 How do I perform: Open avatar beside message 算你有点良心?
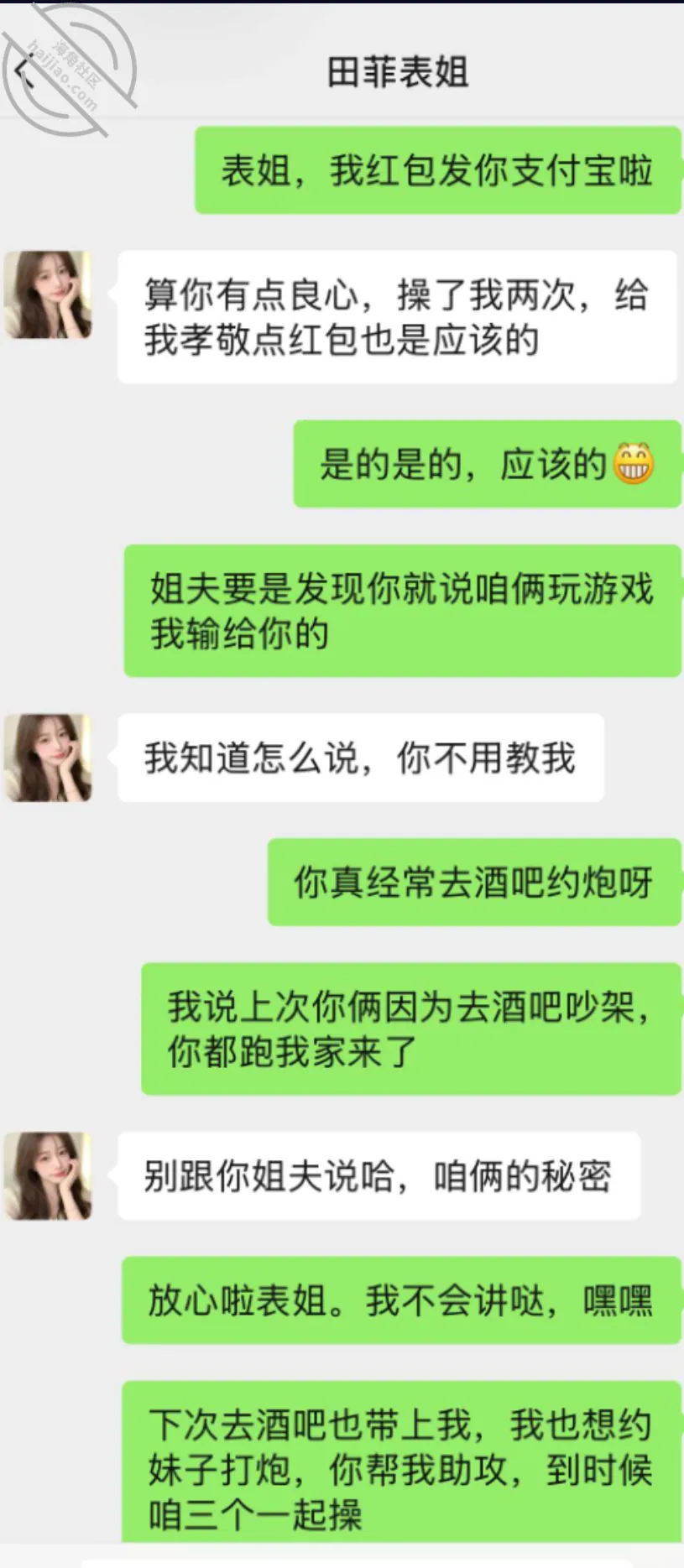[48, 294]
